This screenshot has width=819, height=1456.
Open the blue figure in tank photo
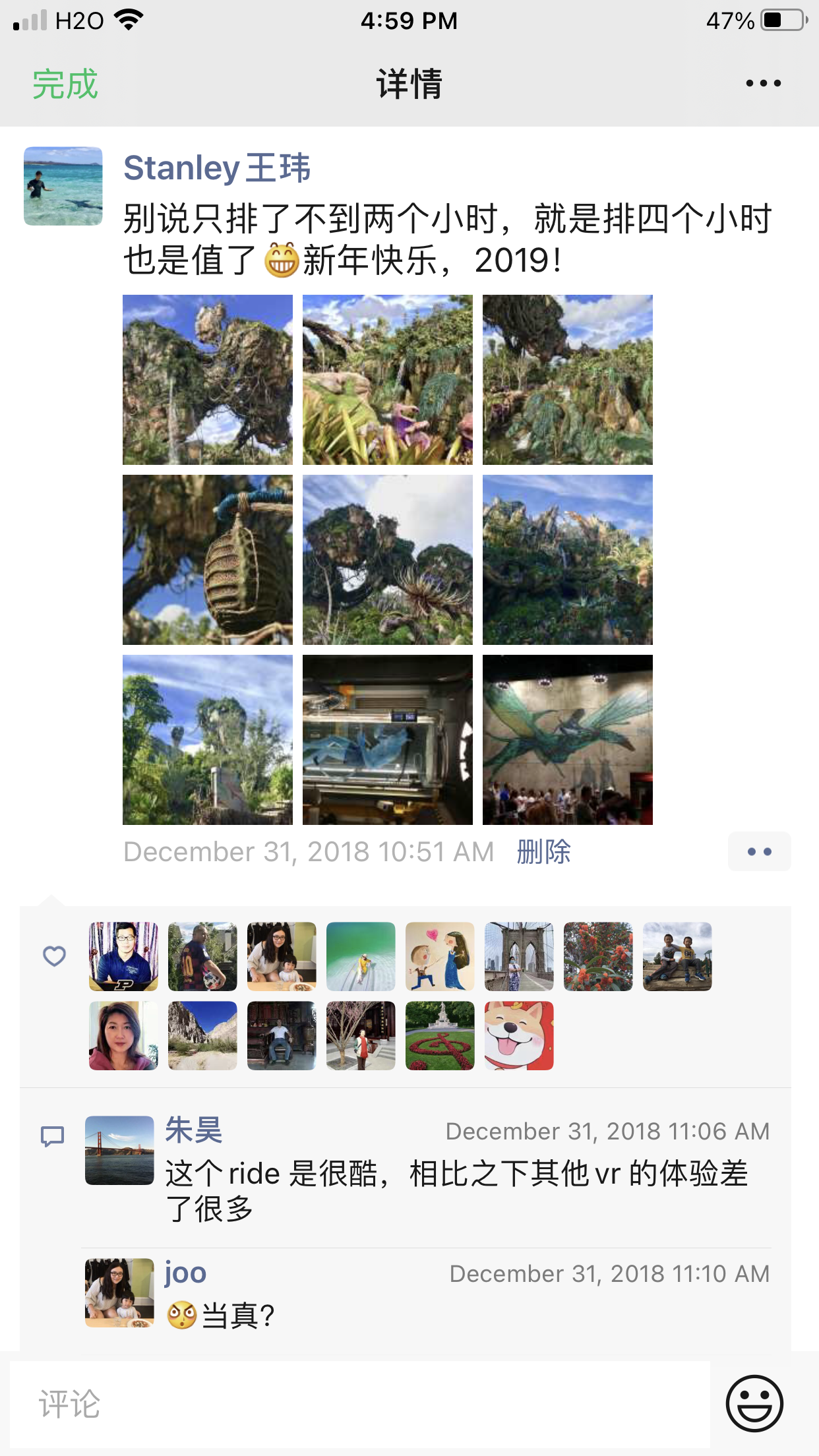[387, 739]
